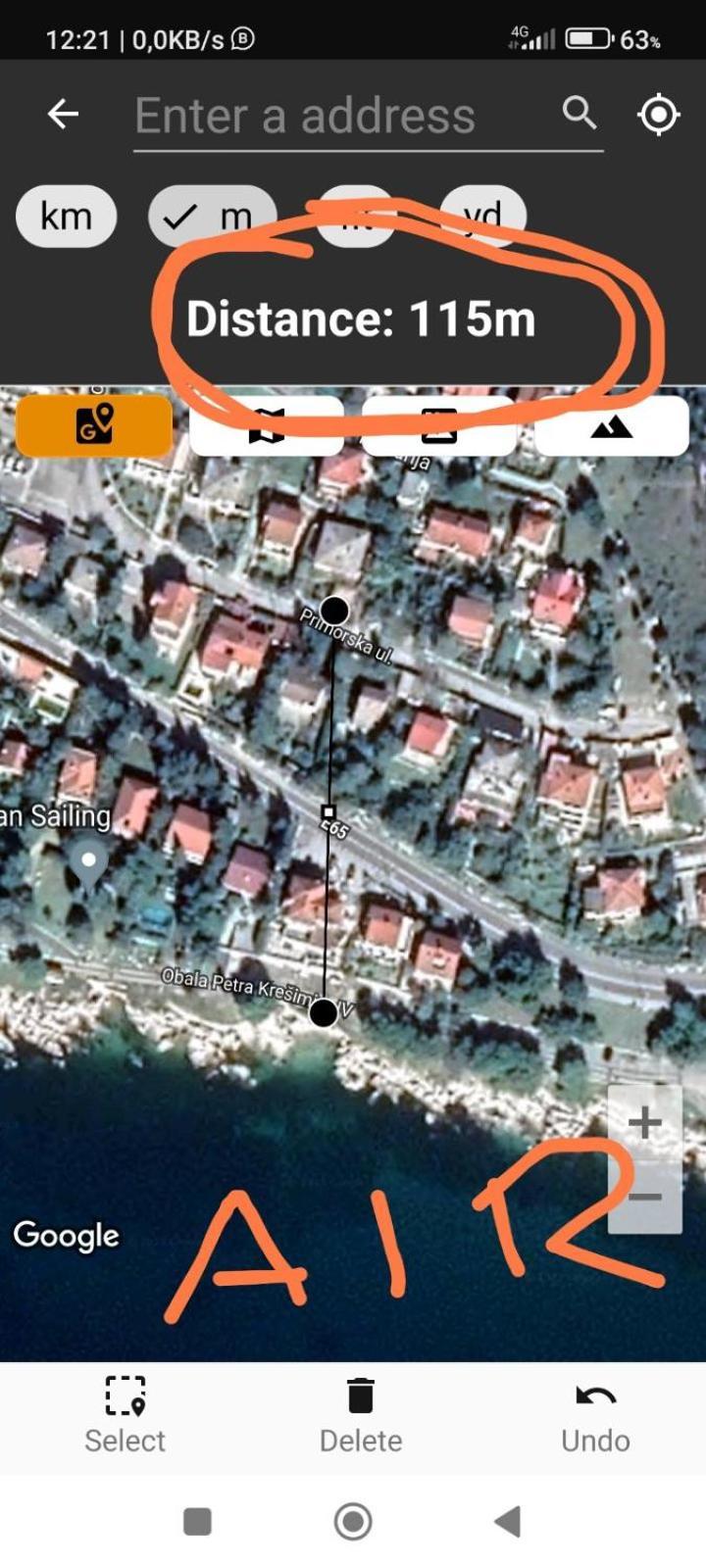This screenshot has width=706, height=1568.
Task: Zoom in with the plus button
Action: (x=644, y=1123)
